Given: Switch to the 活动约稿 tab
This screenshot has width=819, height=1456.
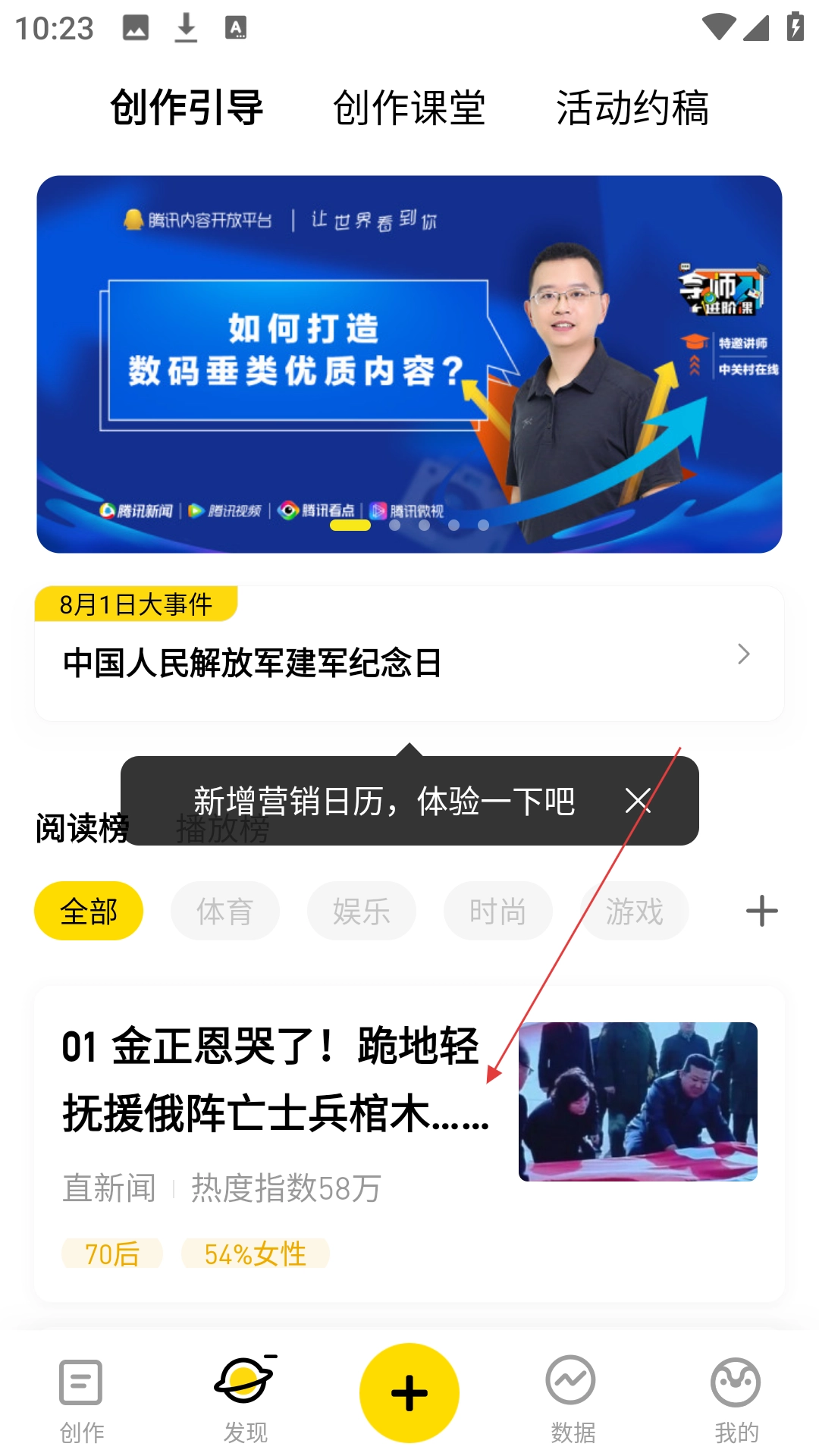Looking at the screenshot, I should (x=632, y=108).
